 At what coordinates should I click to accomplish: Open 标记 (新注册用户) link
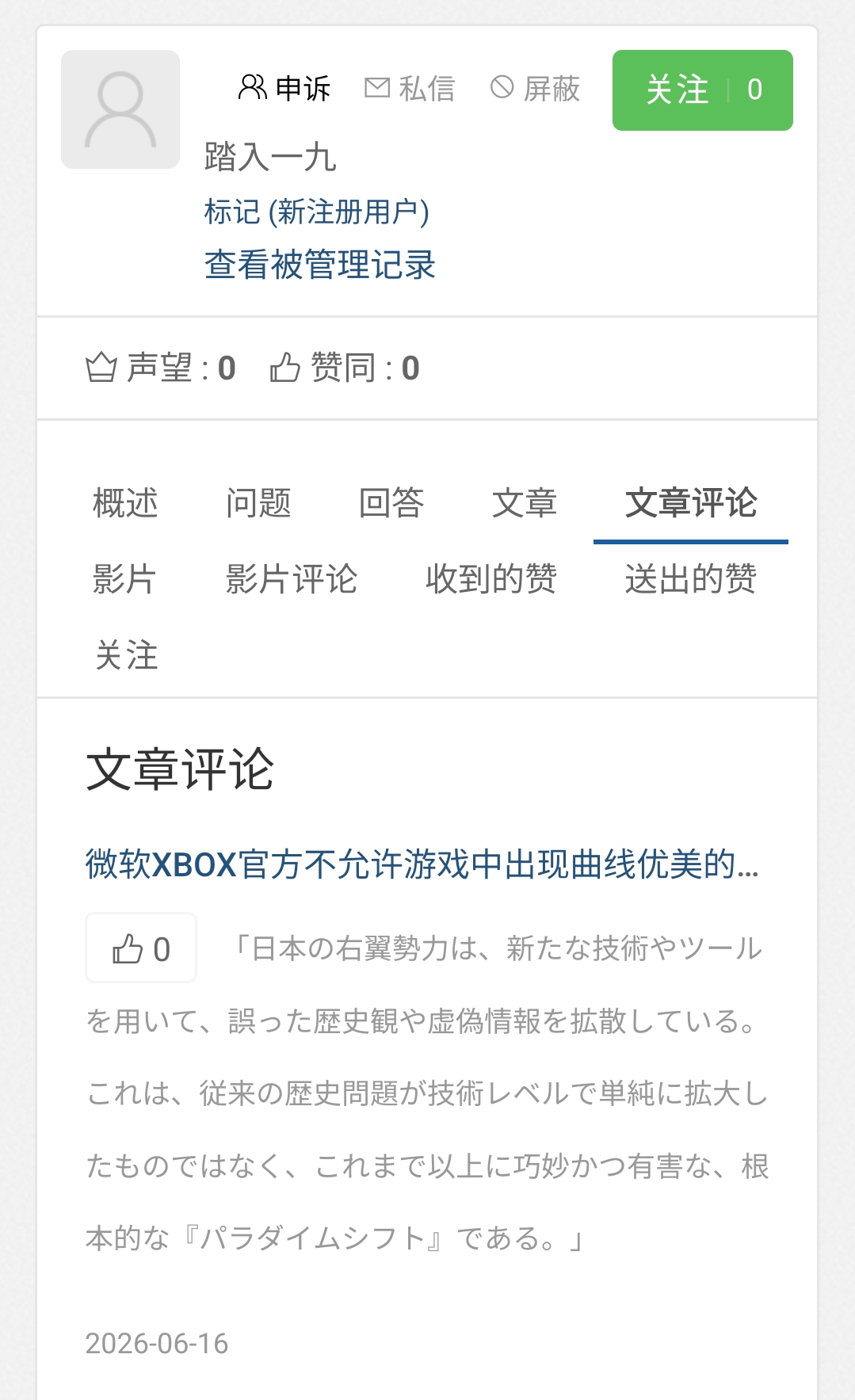[x=316, y=212]
